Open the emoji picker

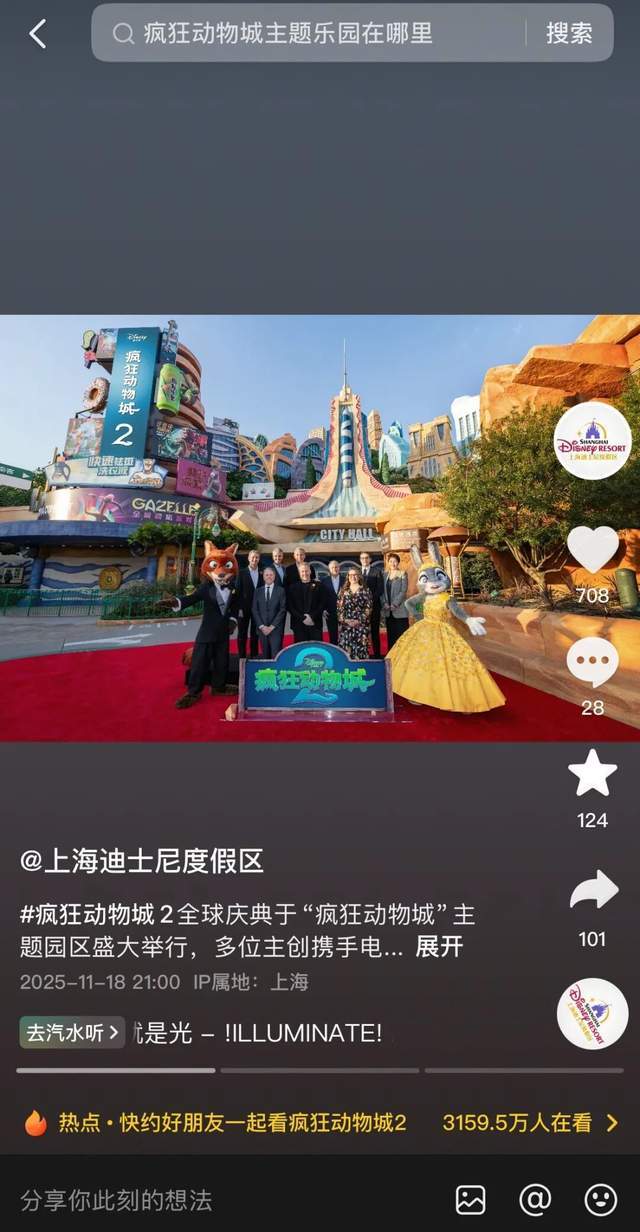(x=600, y=1200)
